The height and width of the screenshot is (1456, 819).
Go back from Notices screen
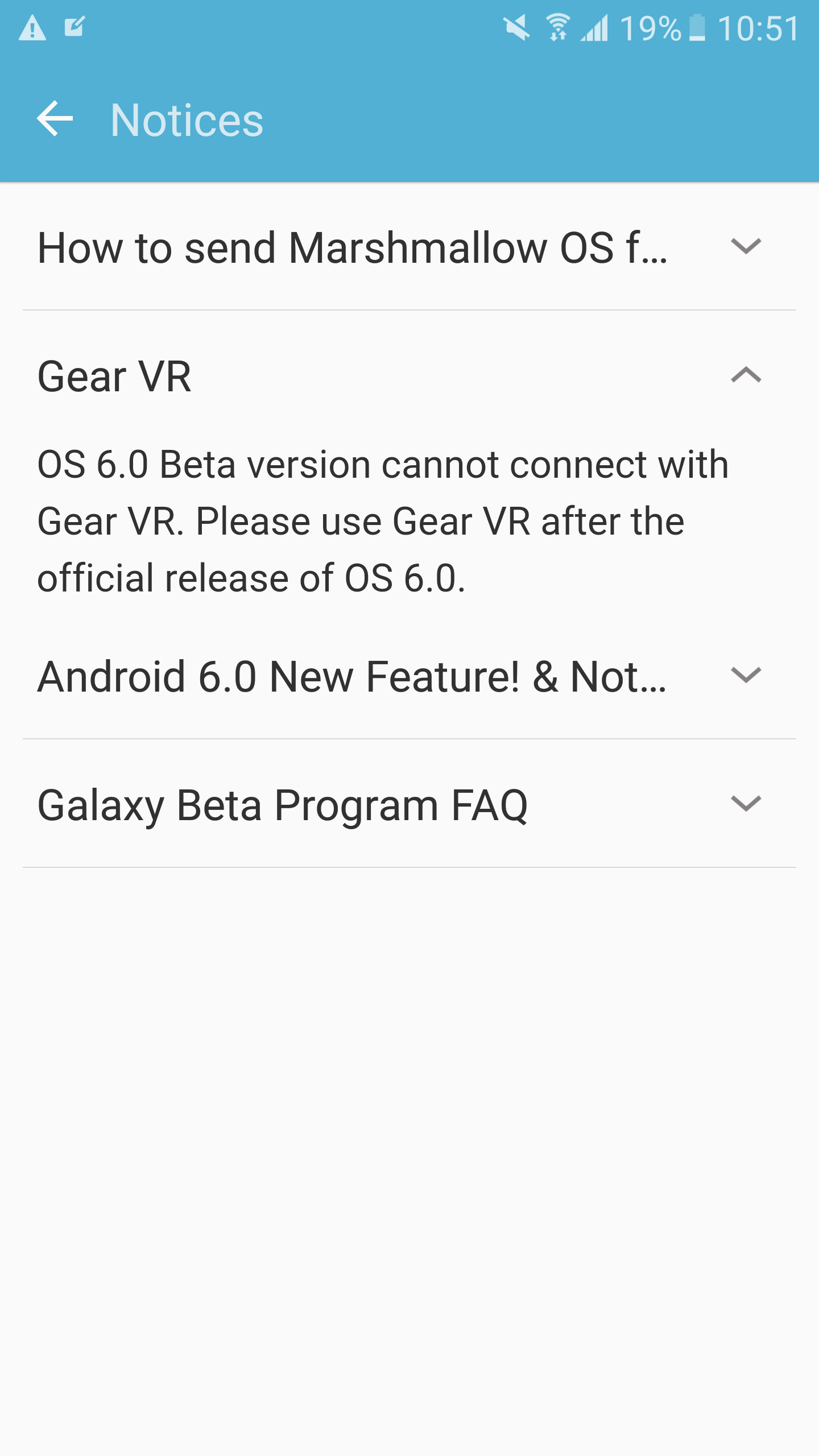pyautogui.click(x=55, y=118)
